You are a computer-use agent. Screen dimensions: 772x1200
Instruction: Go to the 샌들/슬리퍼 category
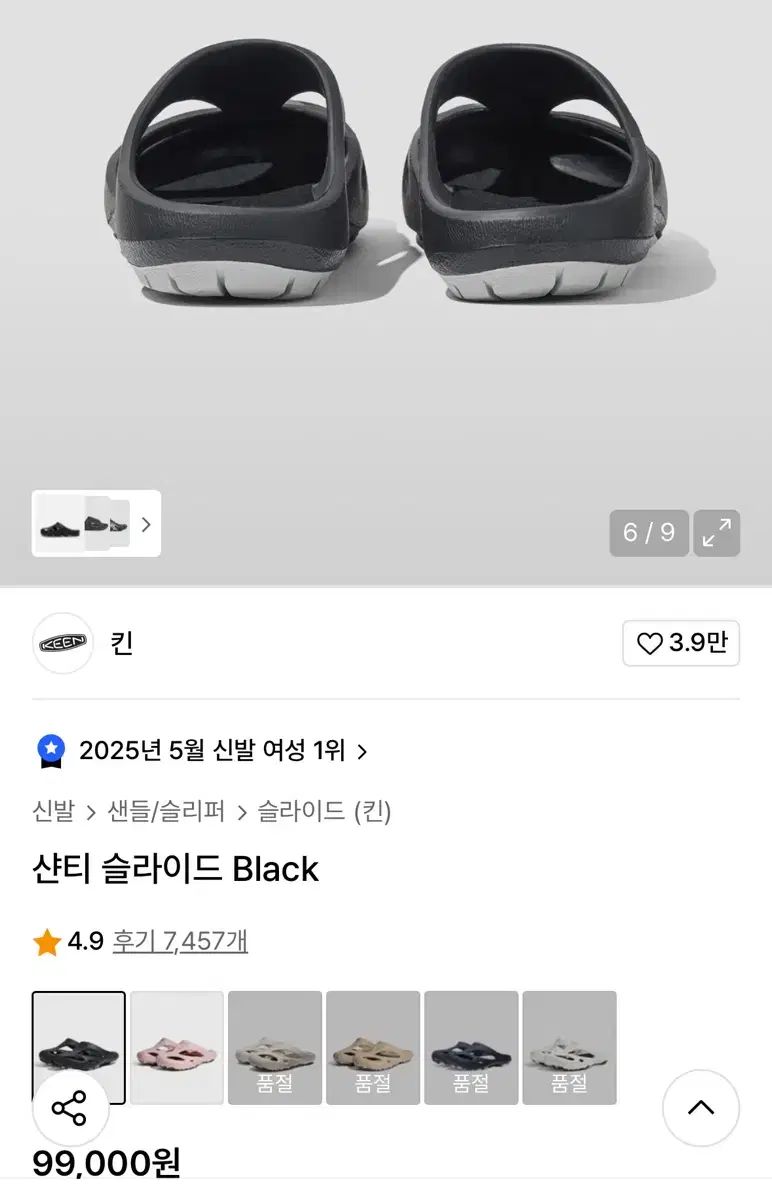tap(166, 811)
